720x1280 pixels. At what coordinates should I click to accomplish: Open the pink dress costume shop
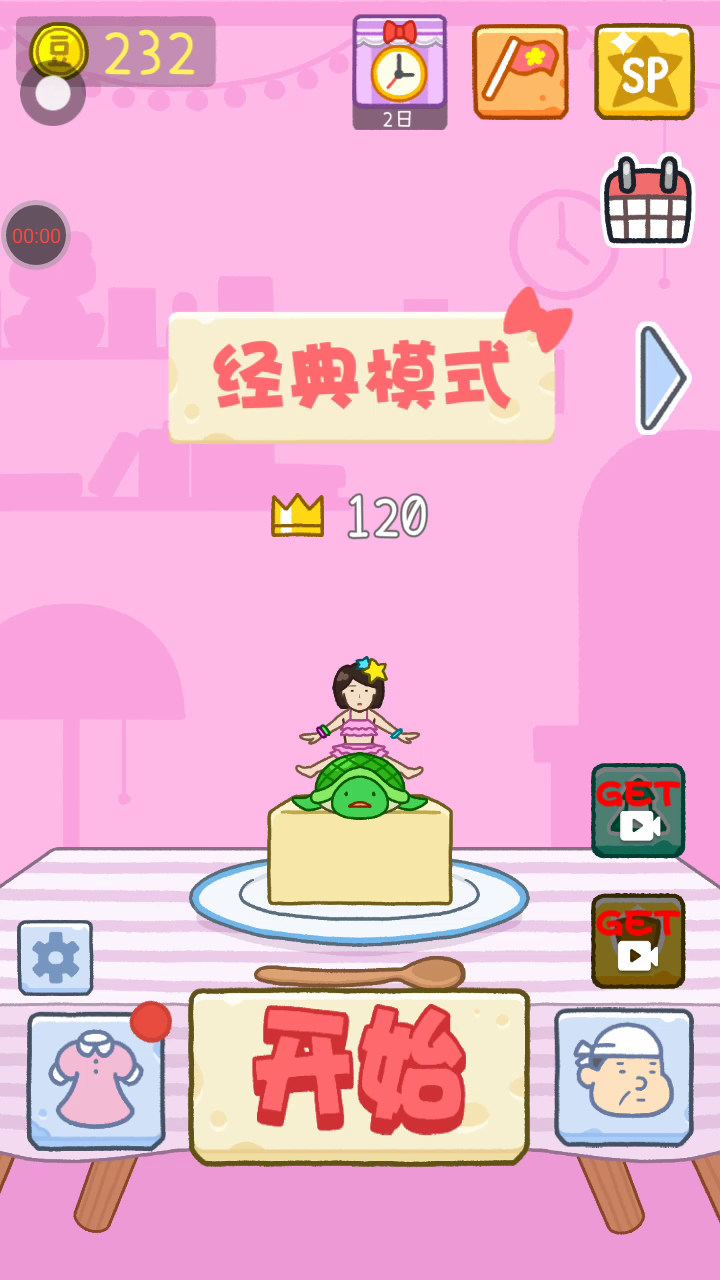(96, 1080)
